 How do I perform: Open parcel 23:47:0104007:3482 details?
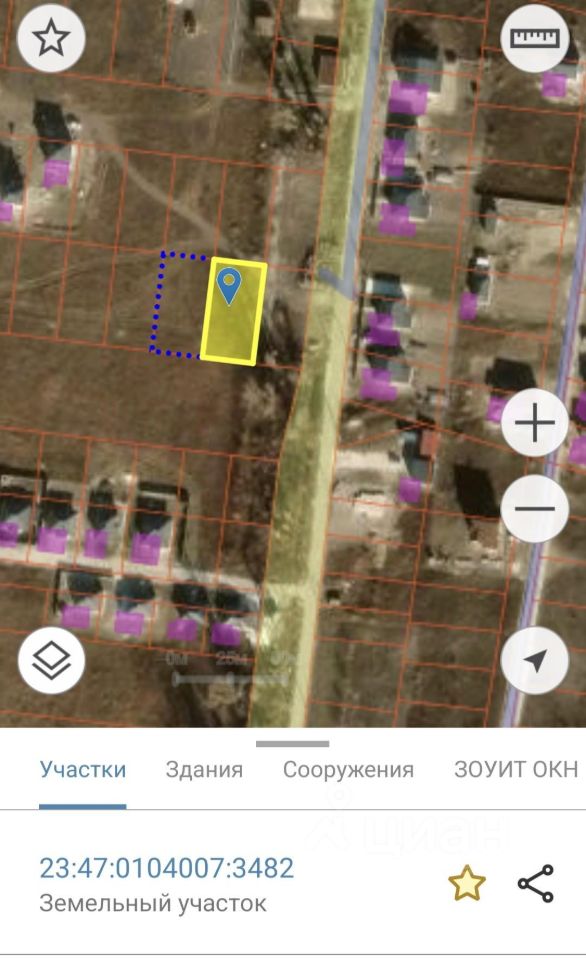167,868
